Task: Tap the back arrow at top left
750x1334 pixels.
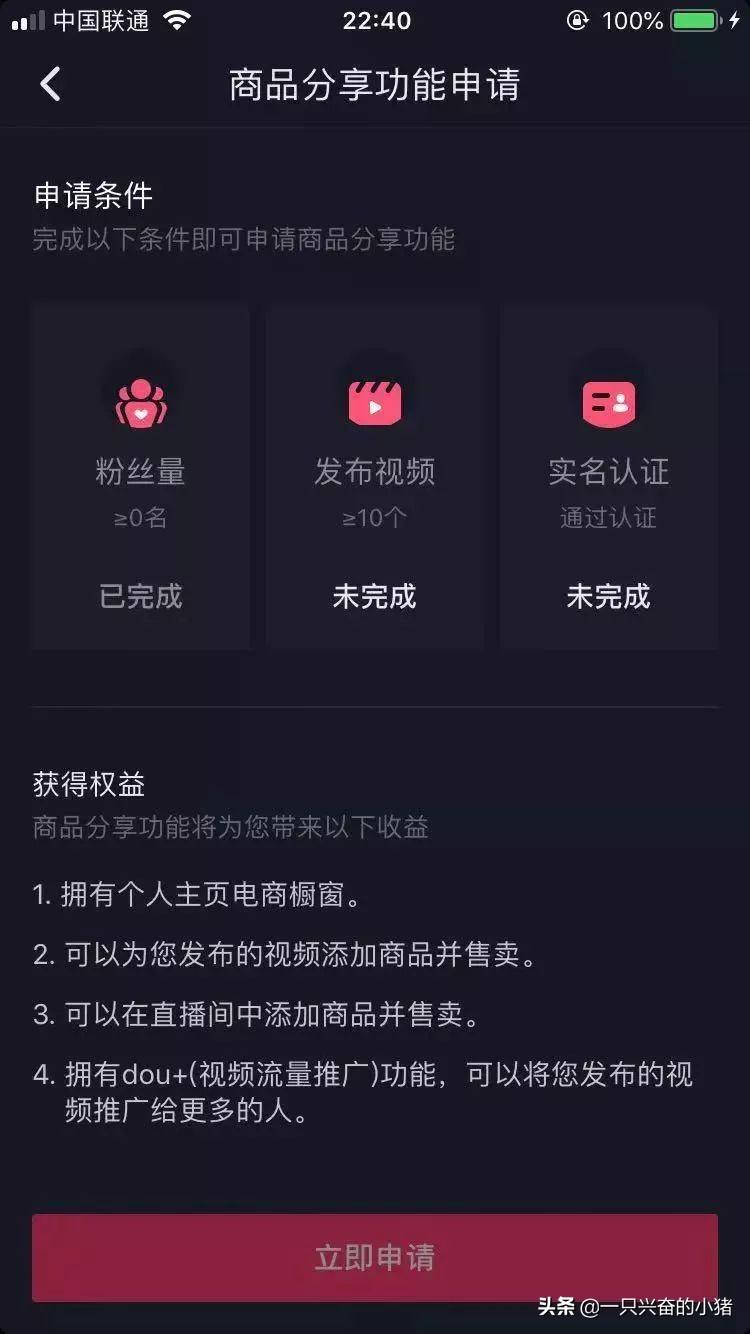Action: [x=52, y=85]
